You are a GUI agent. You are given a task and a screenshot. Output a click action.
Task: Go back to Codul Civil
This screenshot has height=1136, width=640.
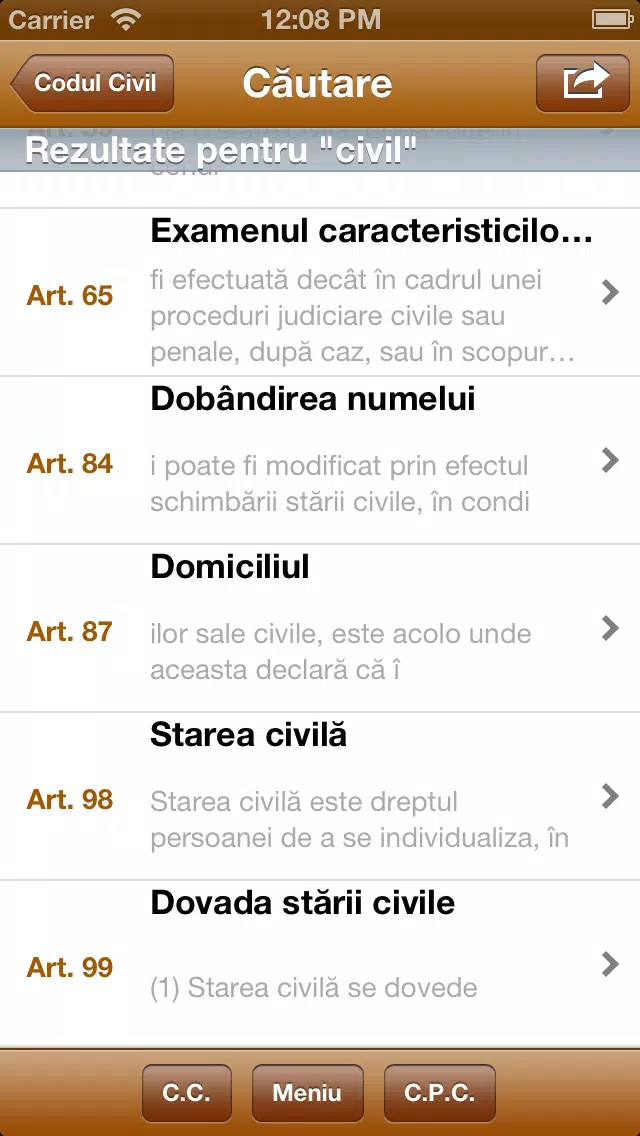click(x=93, y=83)
